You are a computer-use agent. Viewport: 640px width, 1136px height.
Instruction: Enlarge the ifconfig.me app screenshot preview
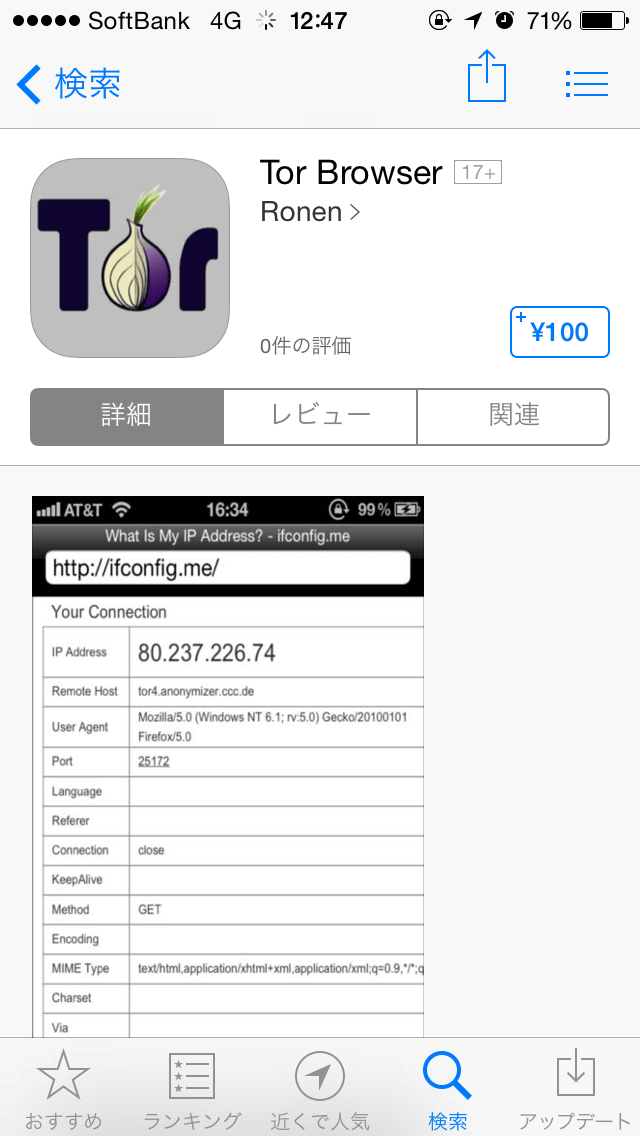point(228,767)
